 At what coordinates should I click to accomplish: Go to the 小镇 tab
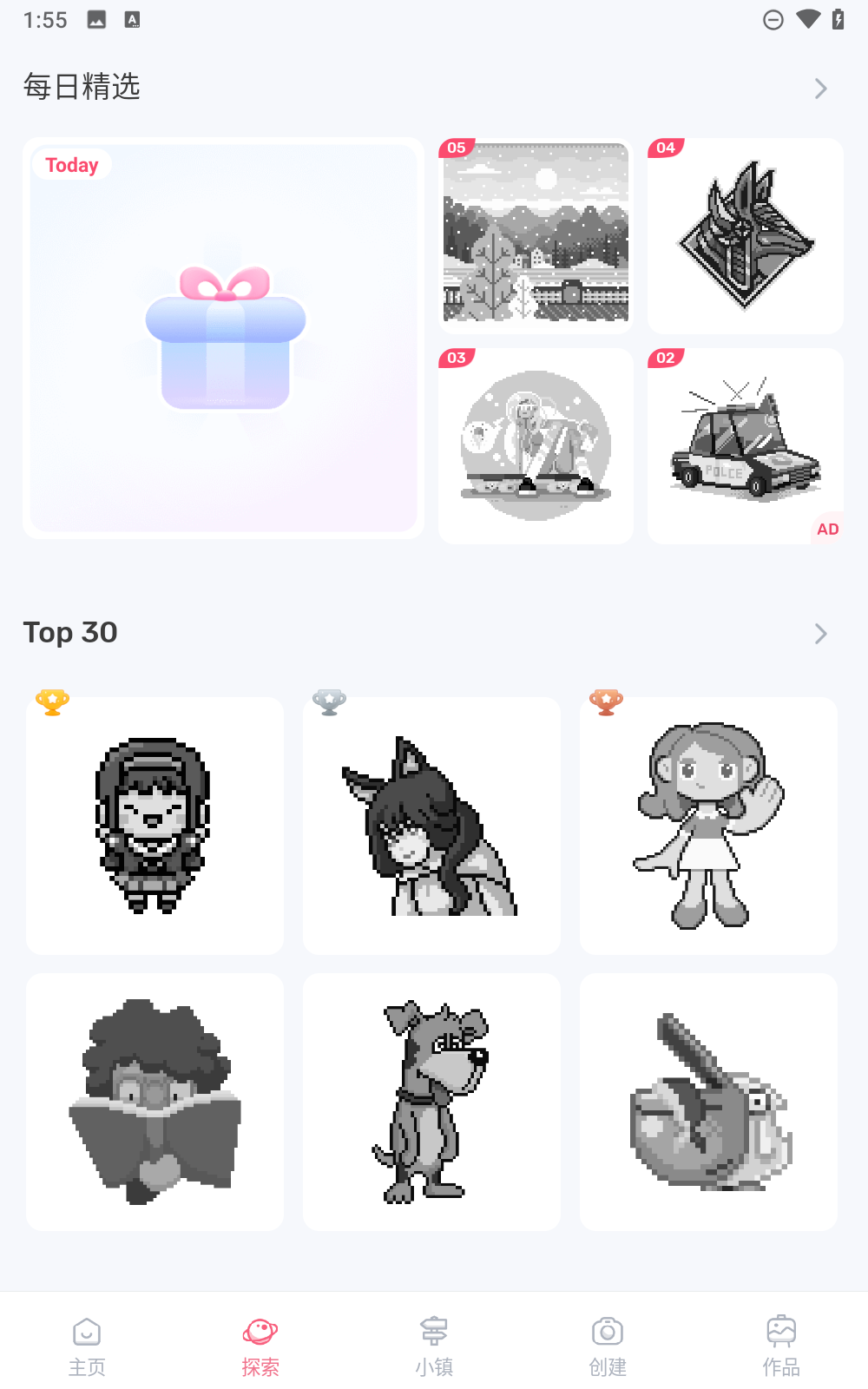[x=434, y=1346]
